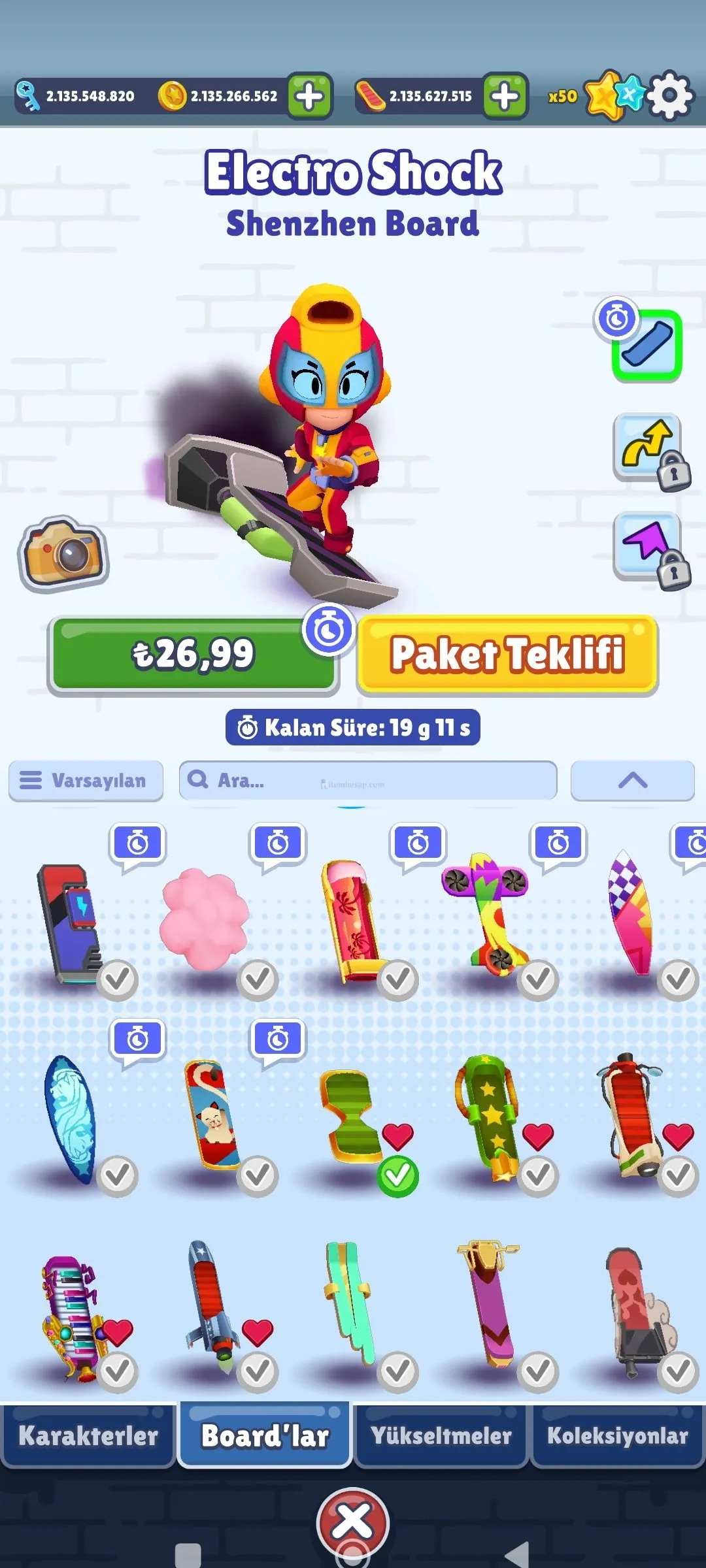Add more coins with the plus button
Image resolution: width=706 pixels, height=1568 pixels.
point(310,96)
